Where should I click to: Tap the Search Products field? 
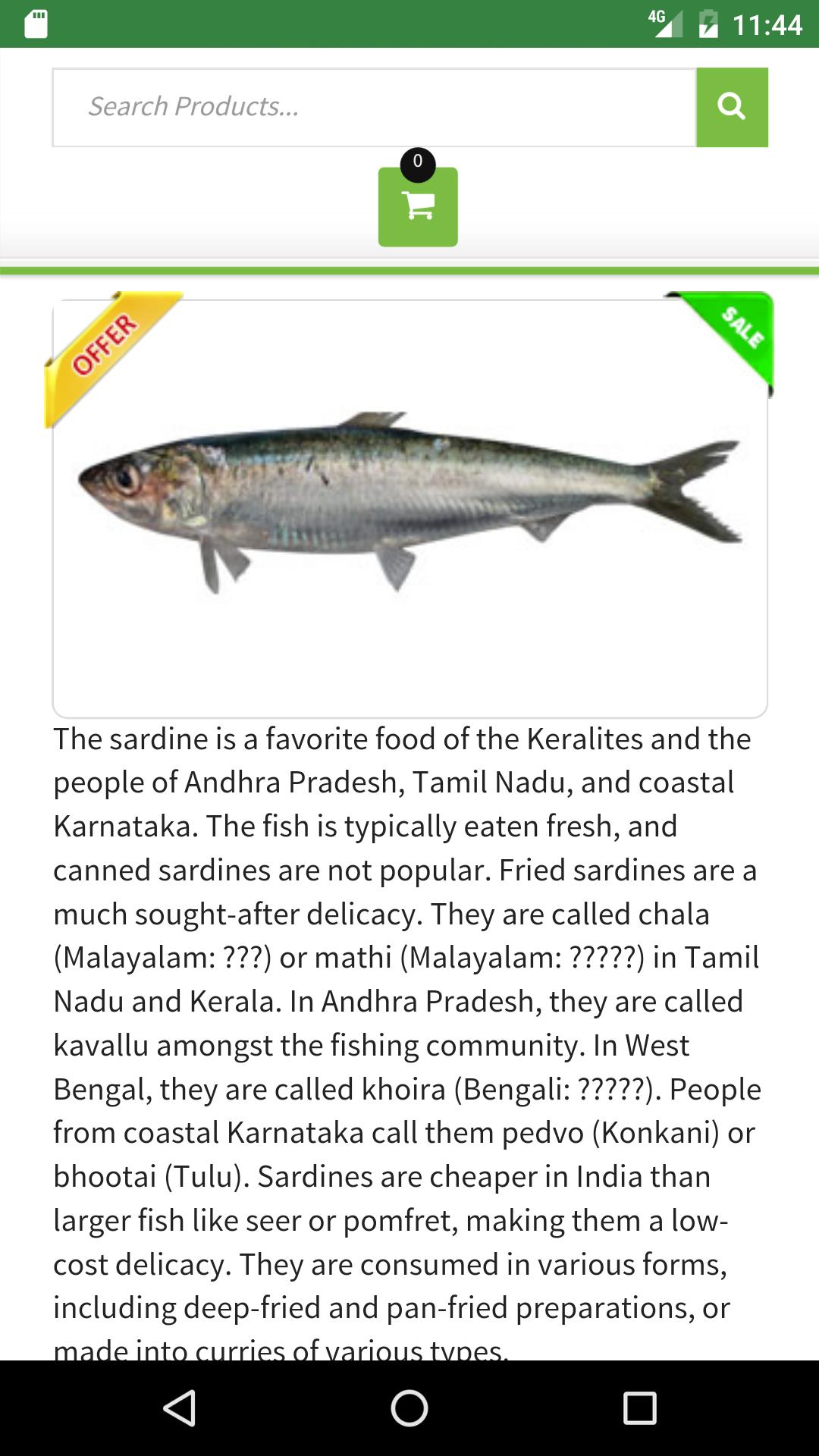click(x=375, y=107)
